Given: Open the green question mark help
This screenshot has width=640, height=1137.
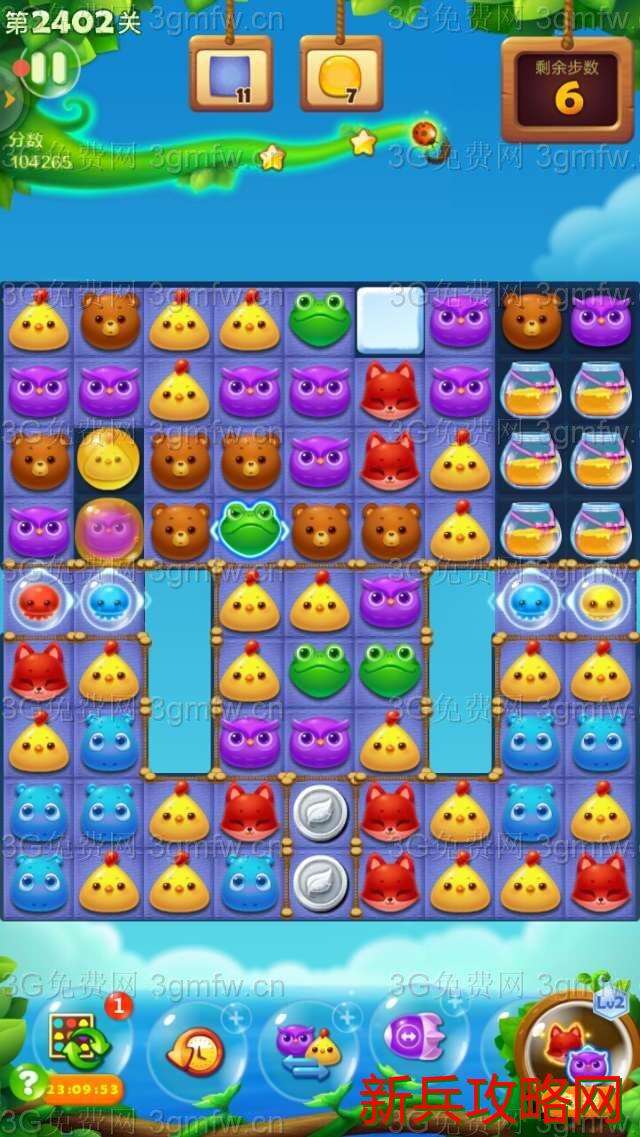Looking at the screenshot, I should pos(26,1082).
